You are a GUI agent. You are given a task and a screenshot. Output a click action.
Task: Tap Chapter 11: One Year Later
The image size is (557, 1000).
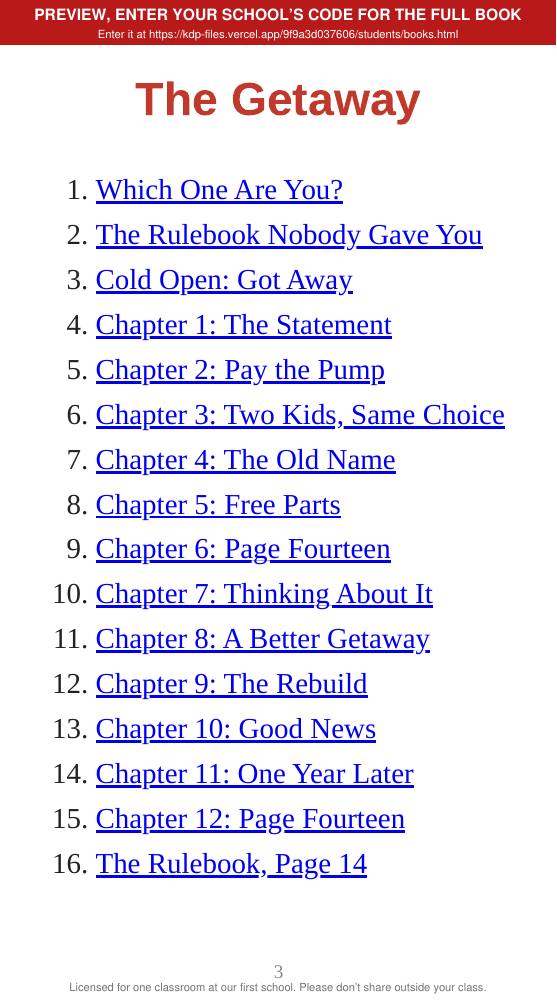click(255, 774)
